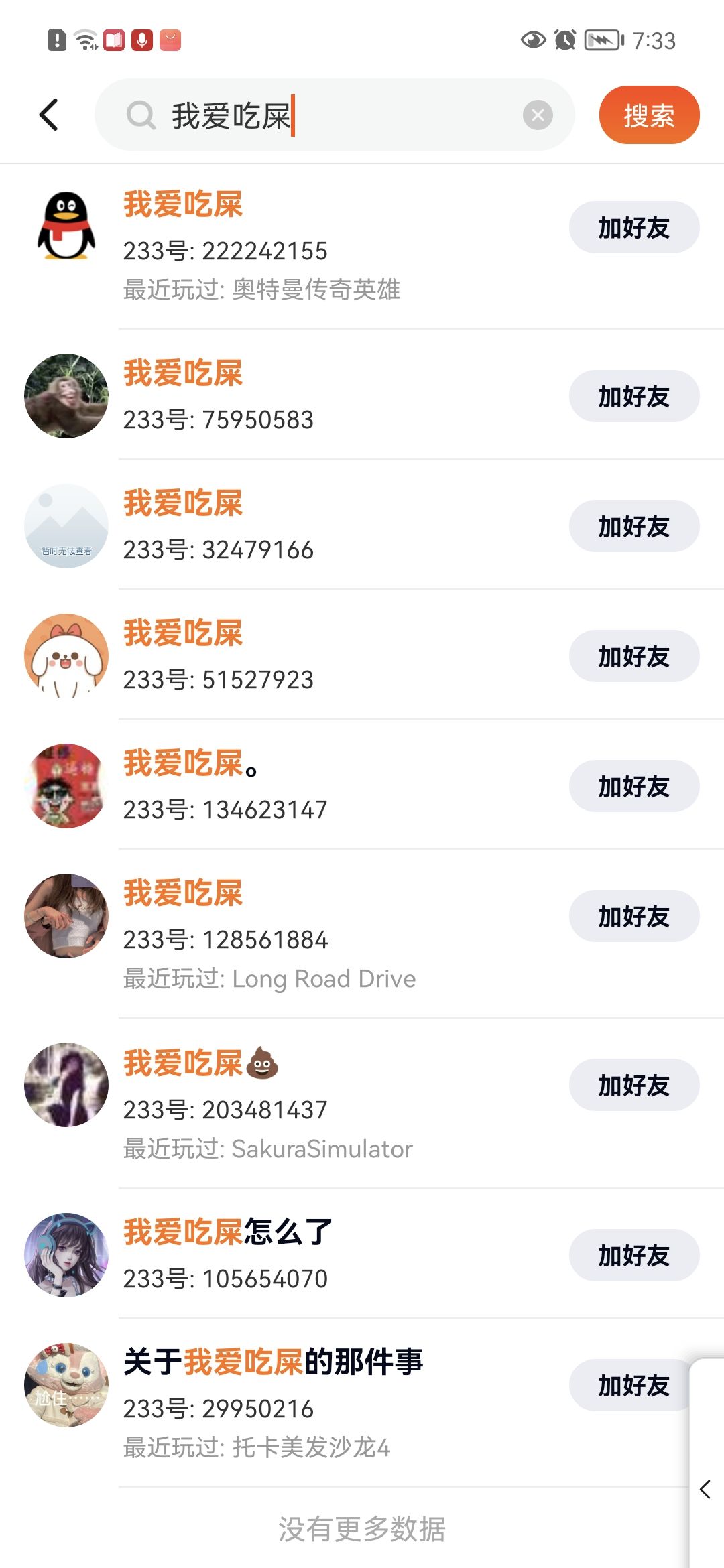724x1568 pixels.
Task: Tap the orange 搜索 button
Action: (x=648, y=115)
